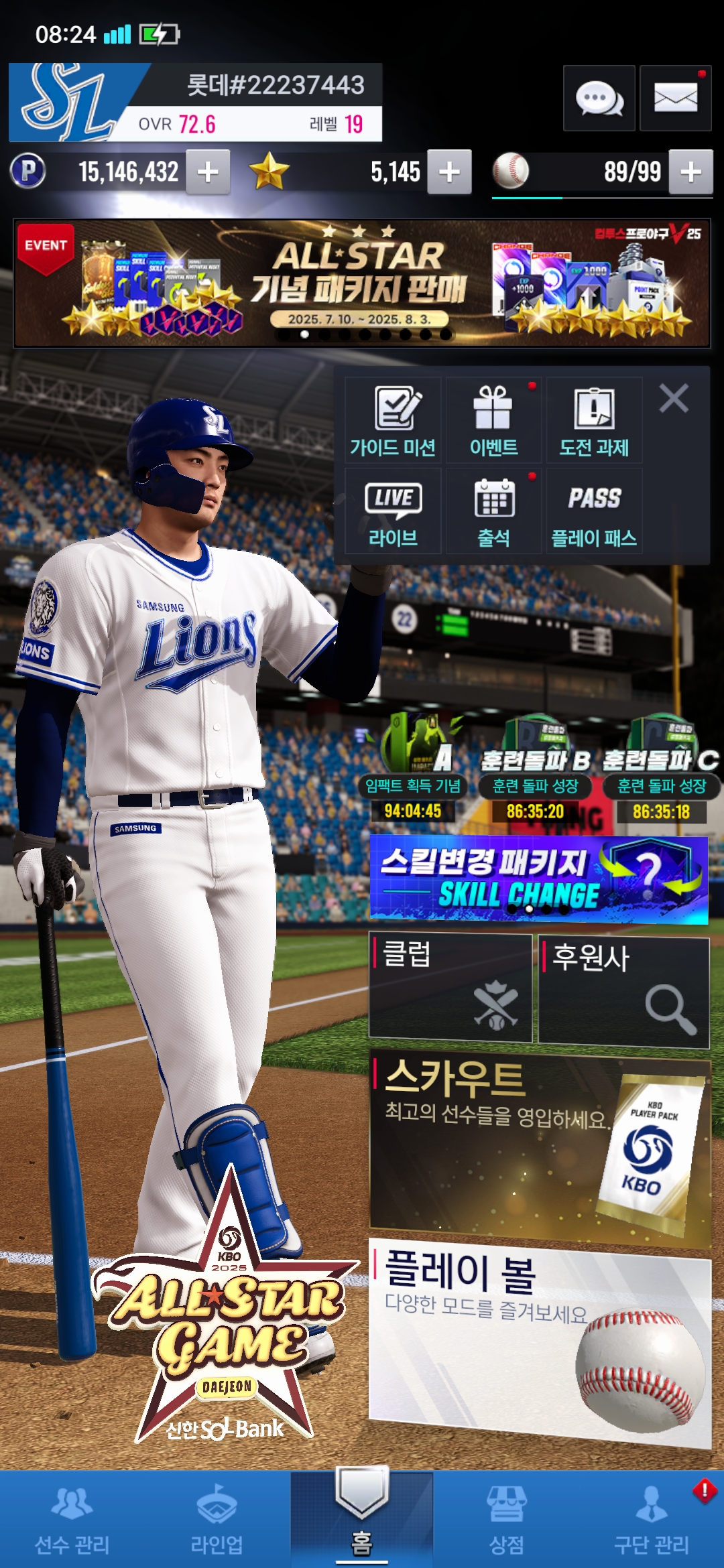Open 도전 과제 challenges
This screenshot has width=724, height=1568.
pos(594,421)
